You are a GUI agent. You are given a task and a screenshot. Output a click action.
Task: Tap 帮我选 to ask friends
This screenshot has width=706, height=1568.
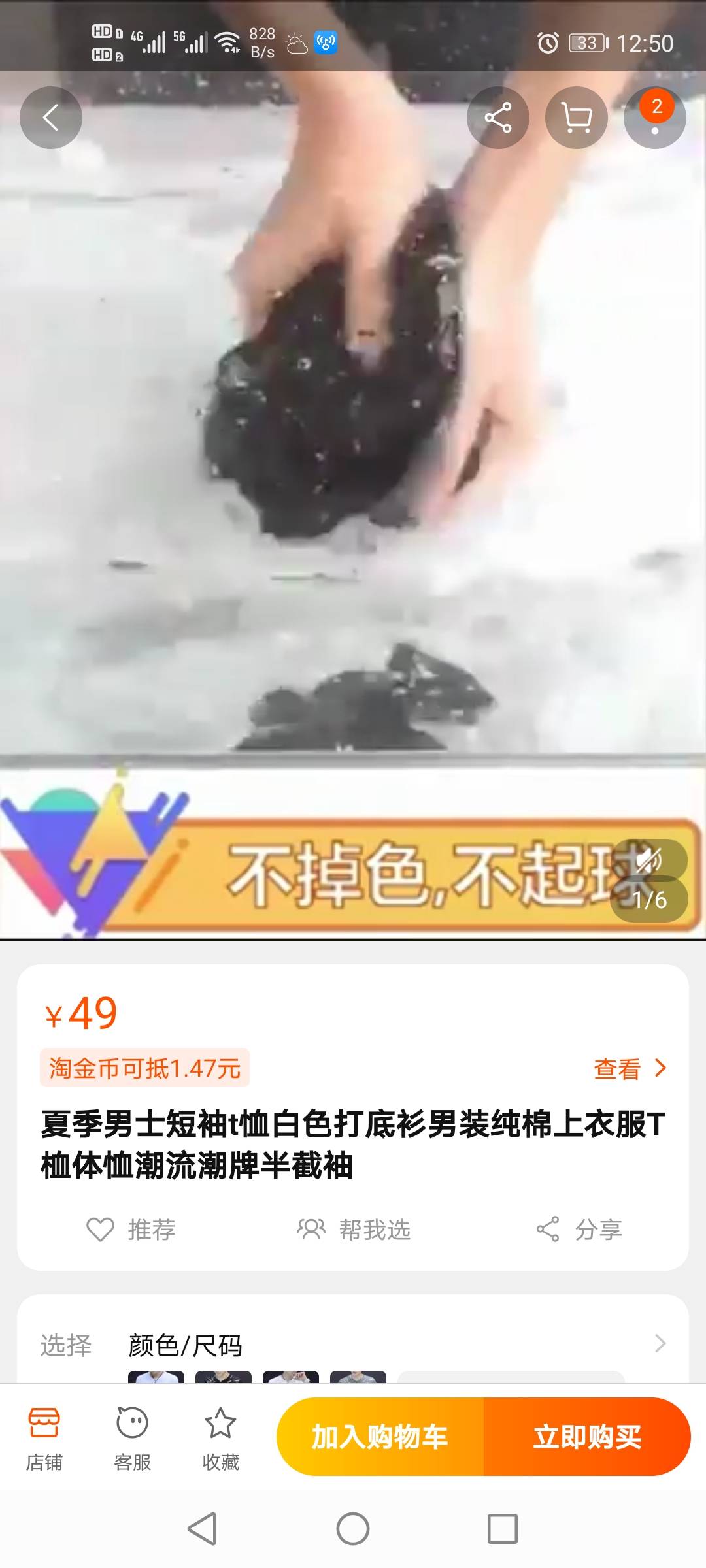[x=354, y=1230]
